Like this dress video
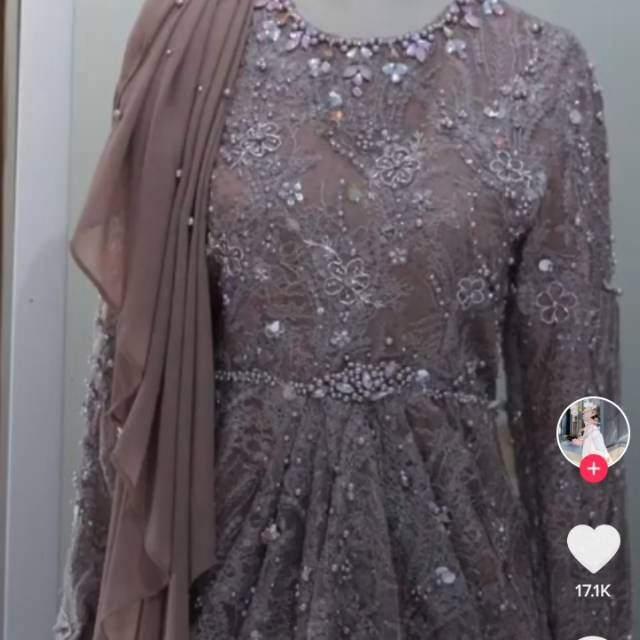The height and width of the screenshot is (640, 640). [x=593, y=547]
